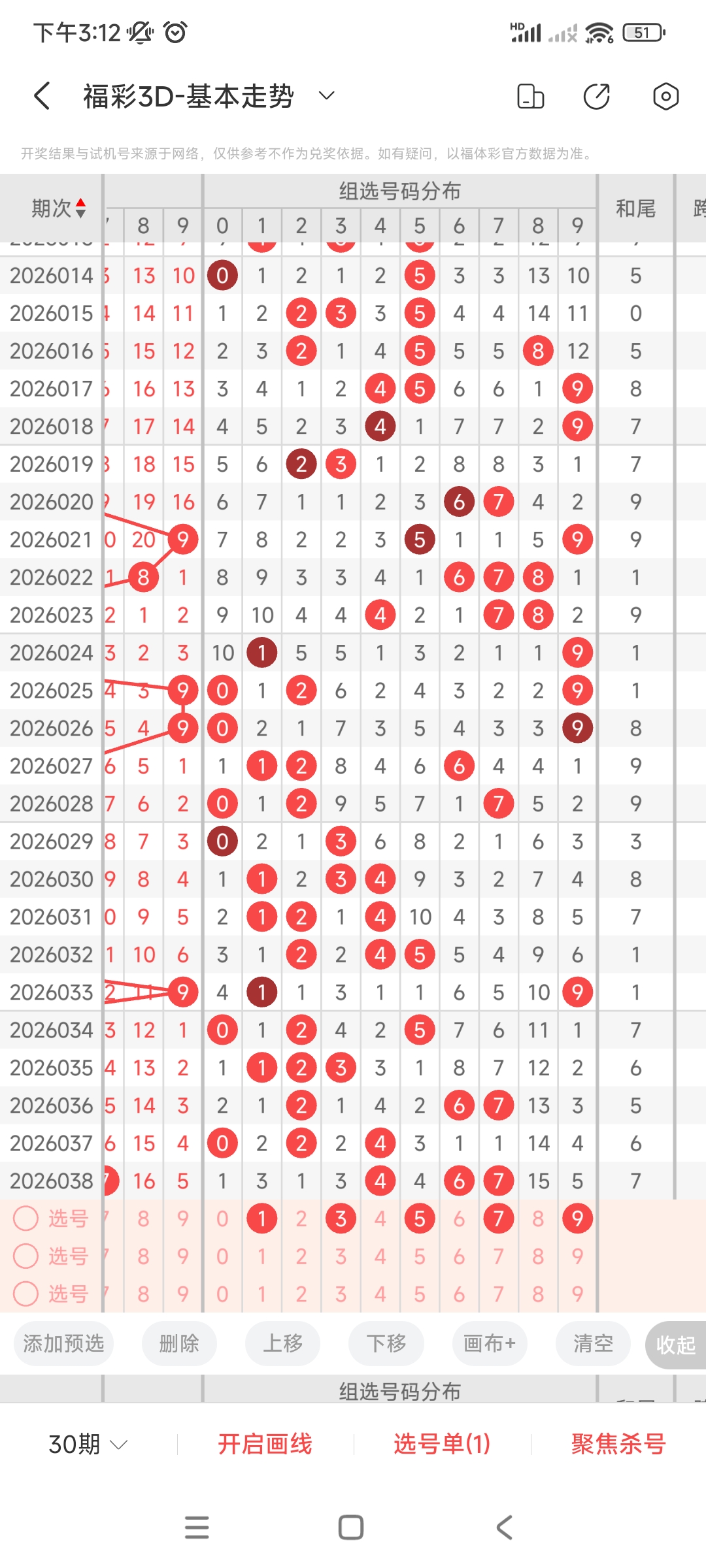Image resolution: width=706 pixels, height=1568 pixels.
Task: Sort by 期次 column
Action: 59,208
